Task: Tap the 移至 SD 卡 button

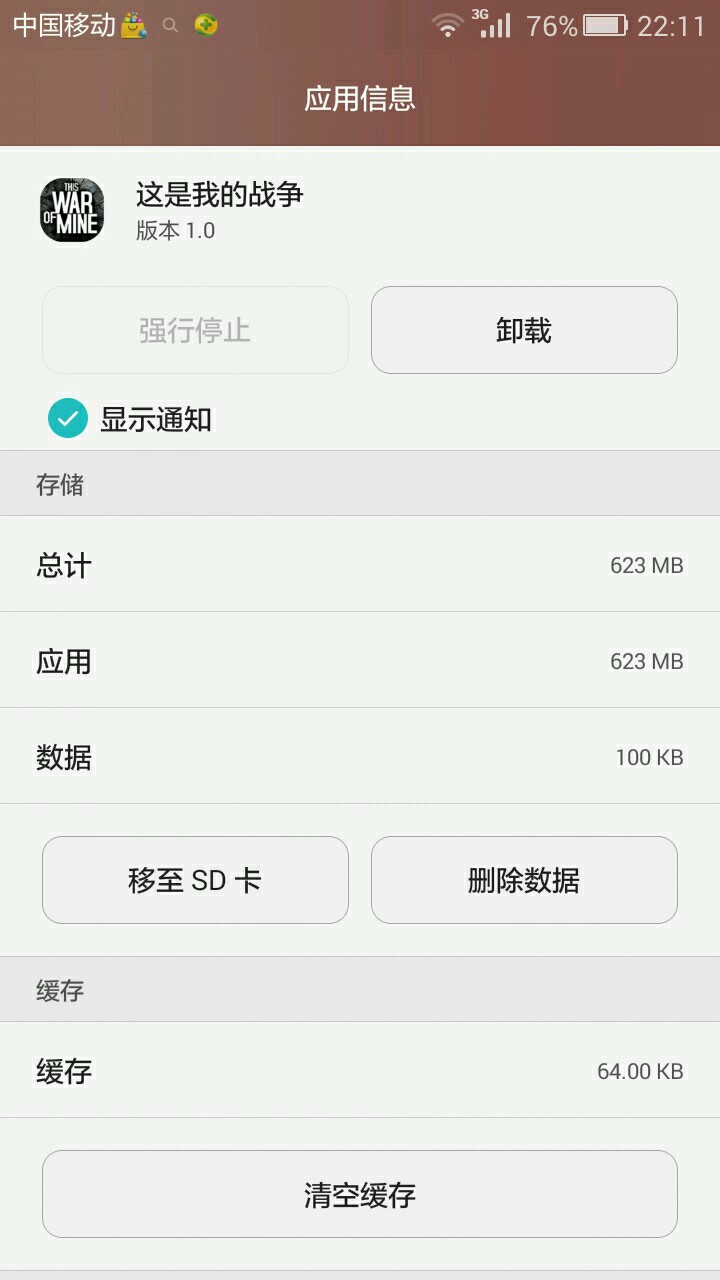Action: pos(195,880)
